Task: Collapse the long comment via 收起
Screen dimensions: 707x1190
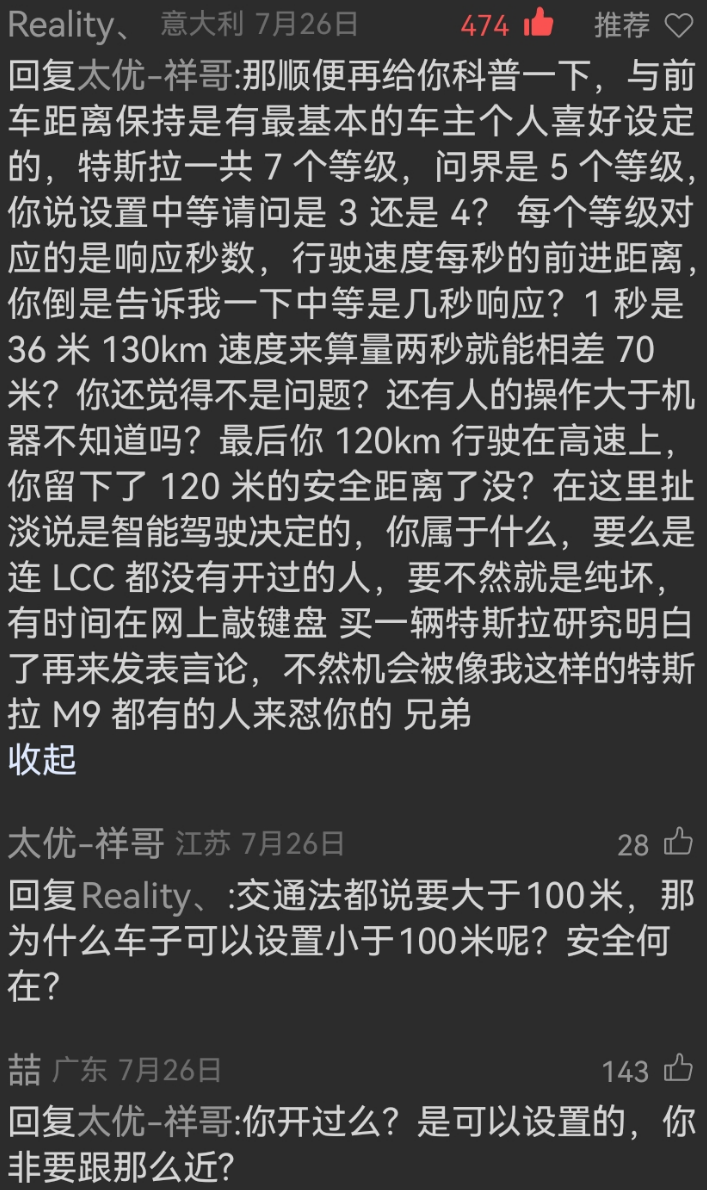Action: [x=42, y=759]
